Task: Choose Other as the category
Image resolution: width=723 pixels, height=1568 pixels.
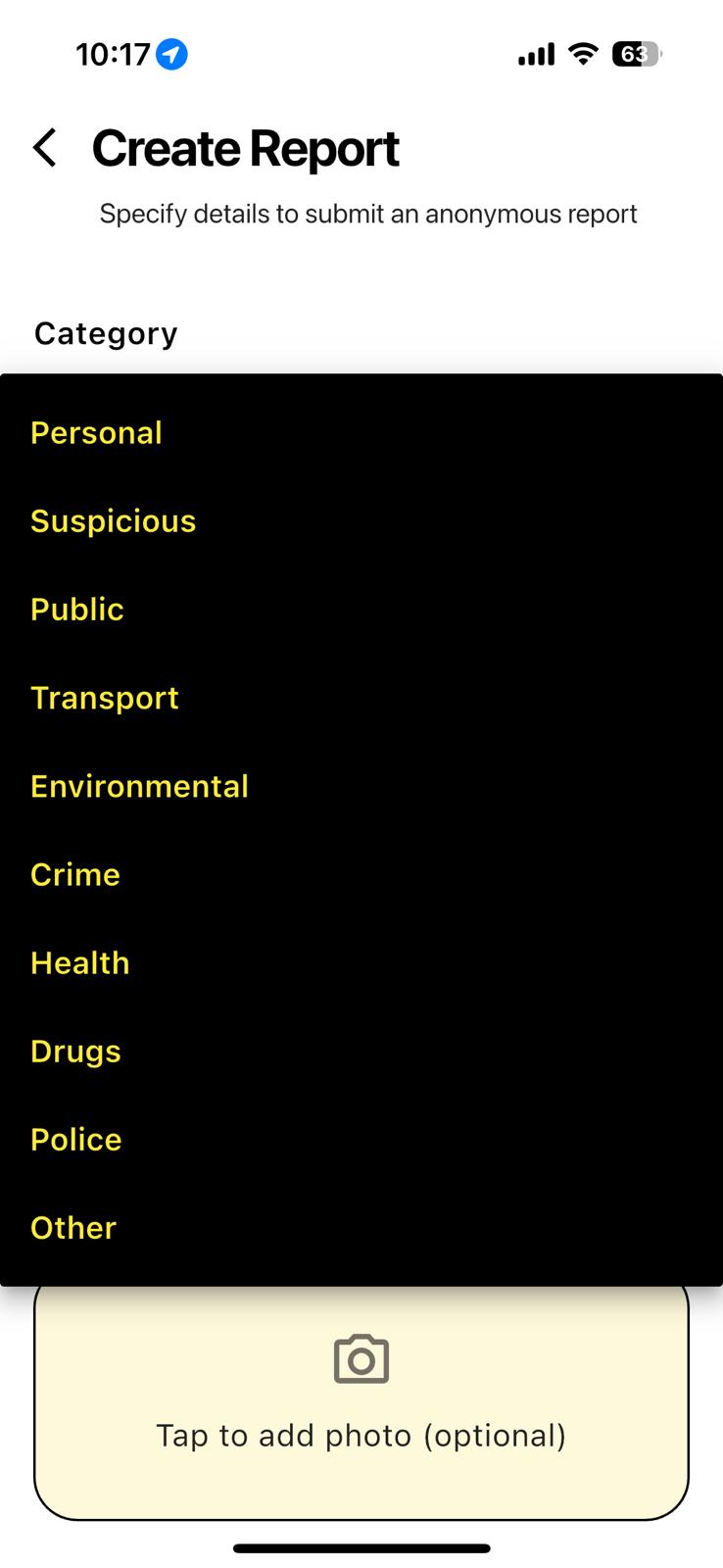Action: (x=361, y=1227)
